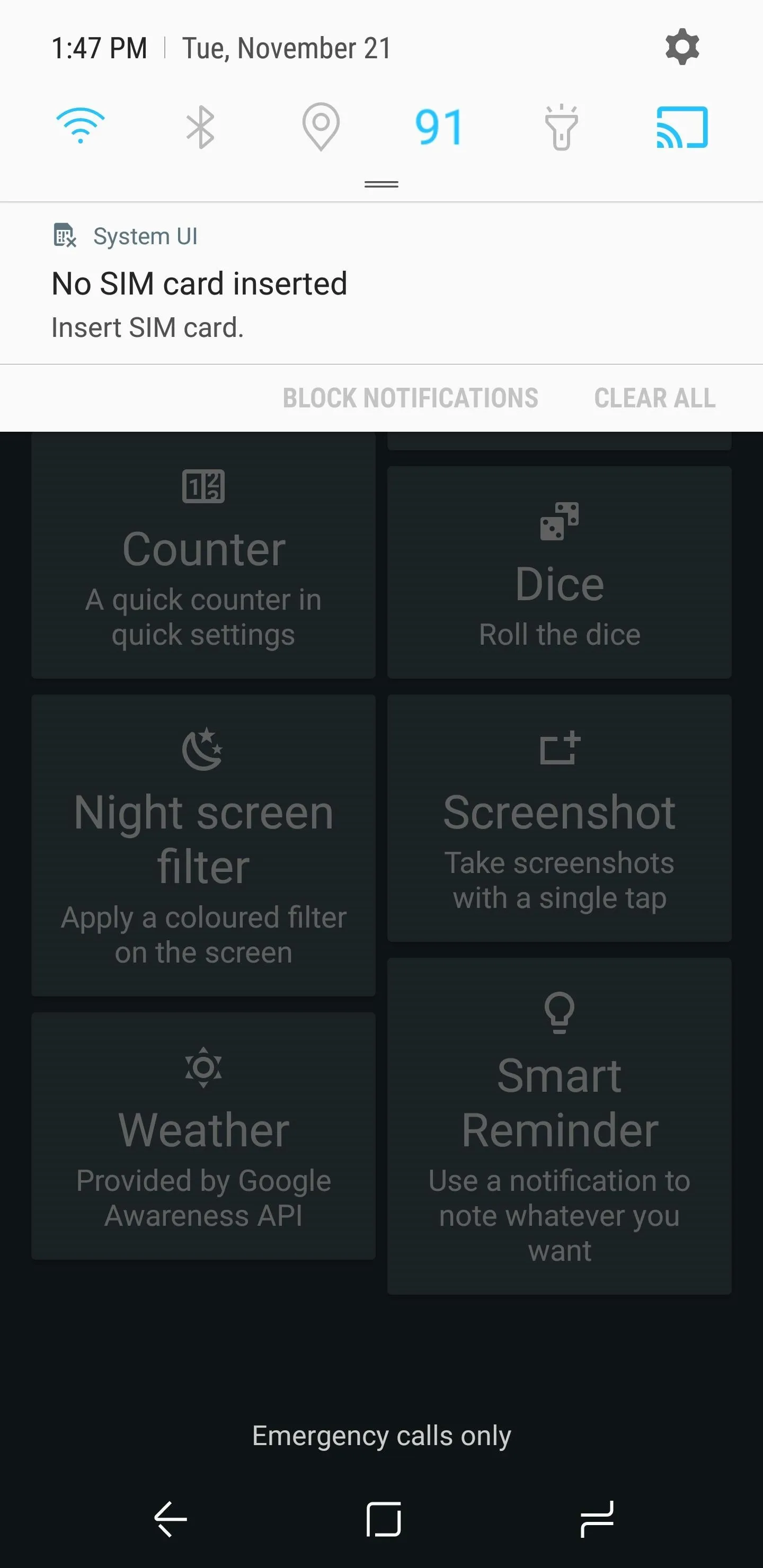Image resolution: width=763 pixels, height=1568 pixels.
Task: Expand the quick settings panel handle
Action: pos(381,184)
